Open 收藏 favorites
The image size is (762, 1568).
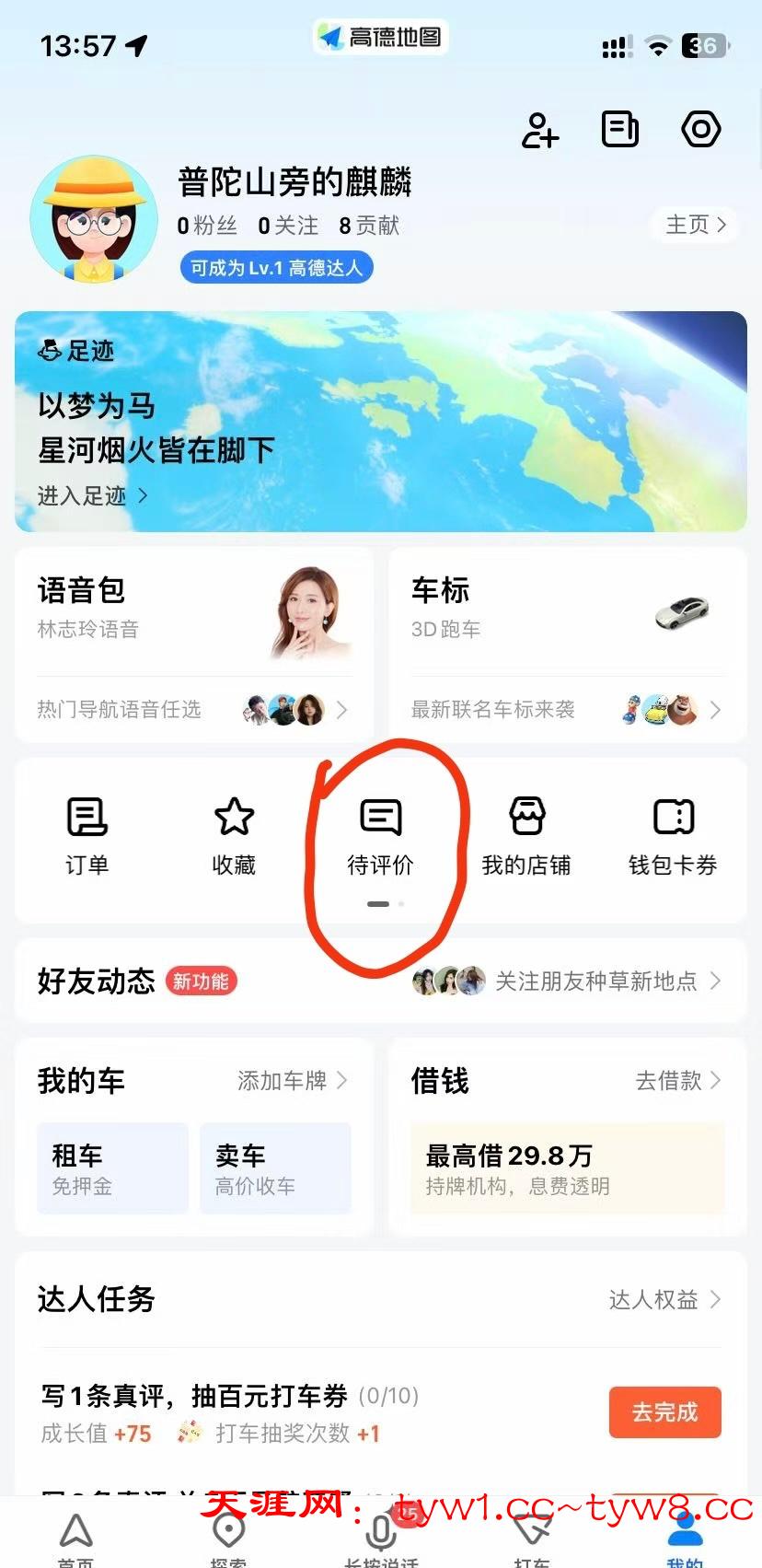click(234, 835)
